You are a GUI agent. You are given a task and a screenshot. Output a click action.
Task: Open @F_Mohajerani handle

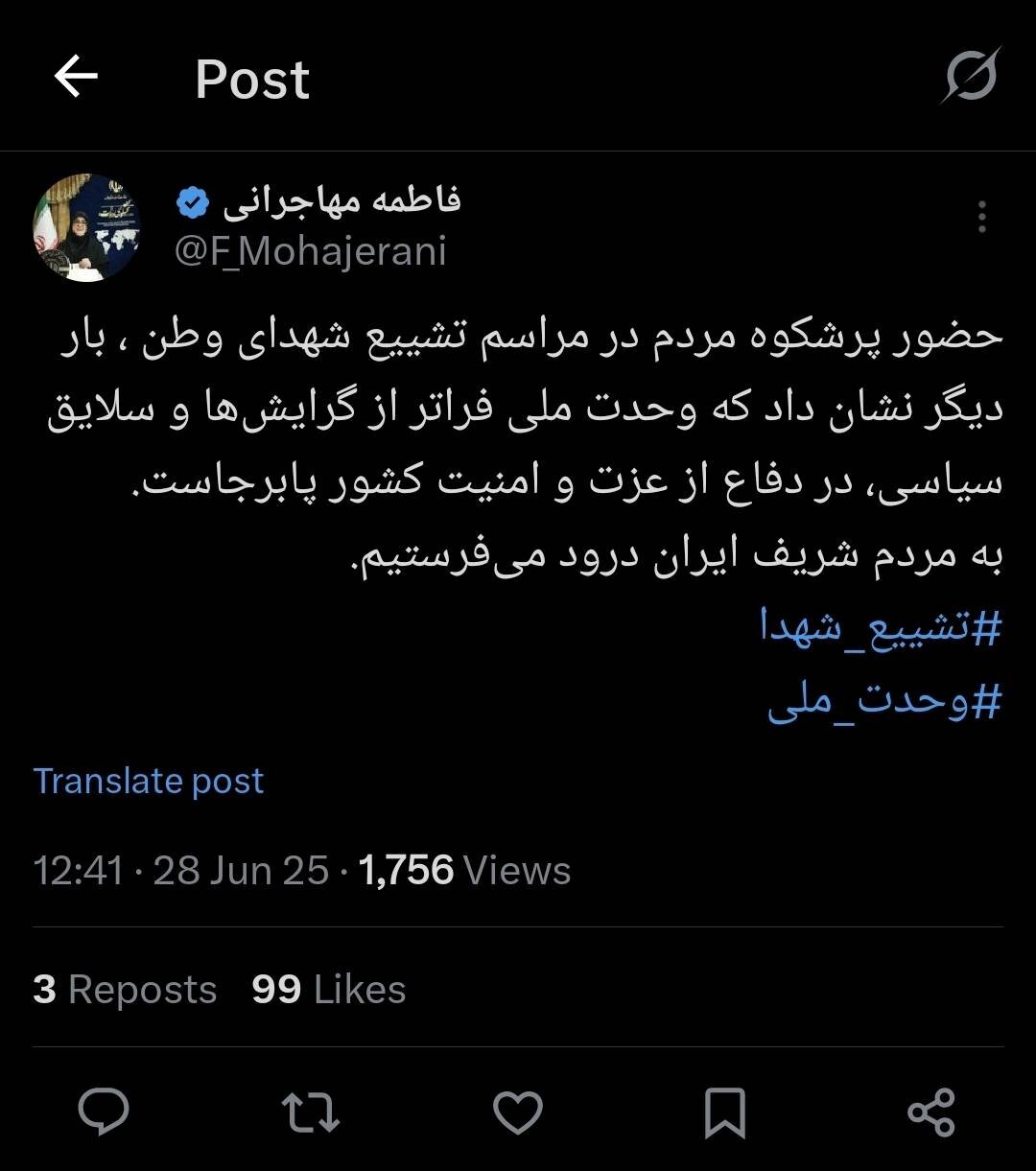(309, 251)
